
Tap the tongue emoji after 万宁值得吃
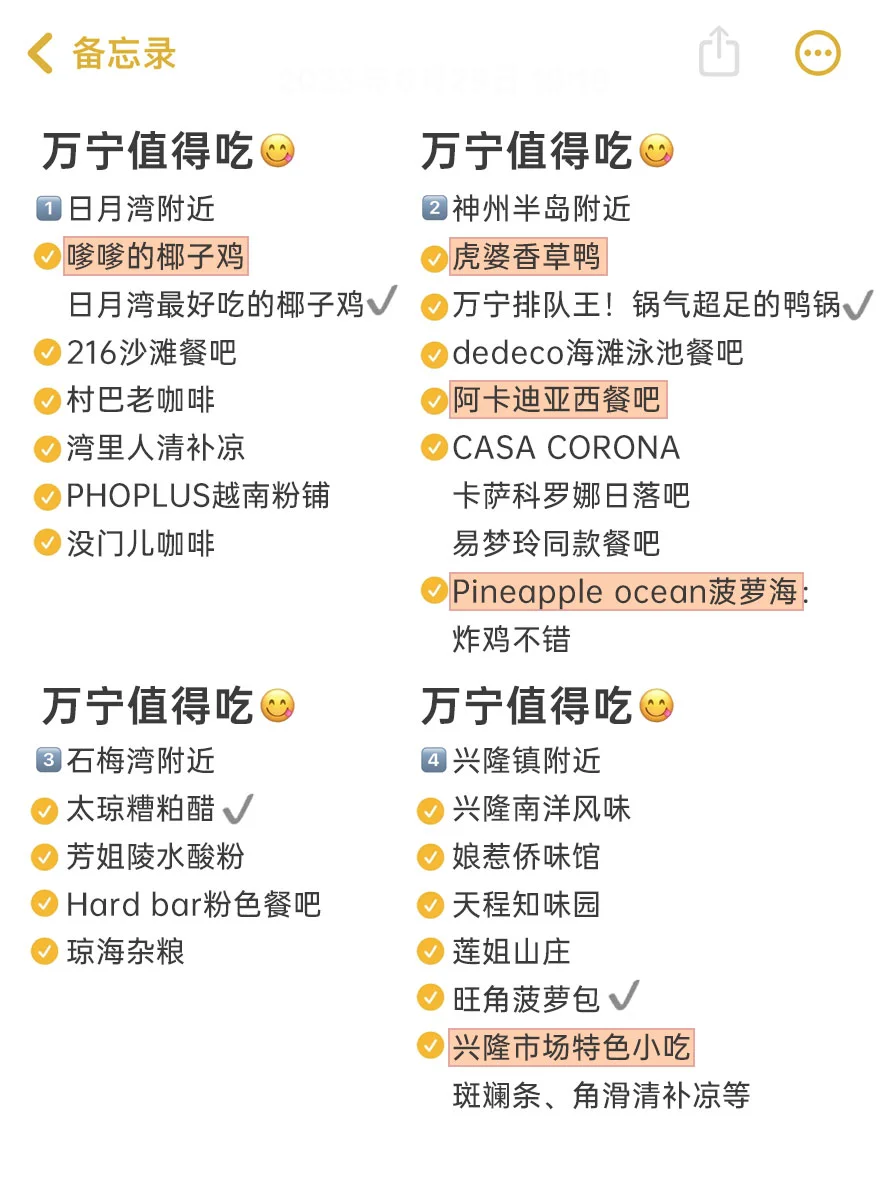pyautogui.click(x=279, y=150)
